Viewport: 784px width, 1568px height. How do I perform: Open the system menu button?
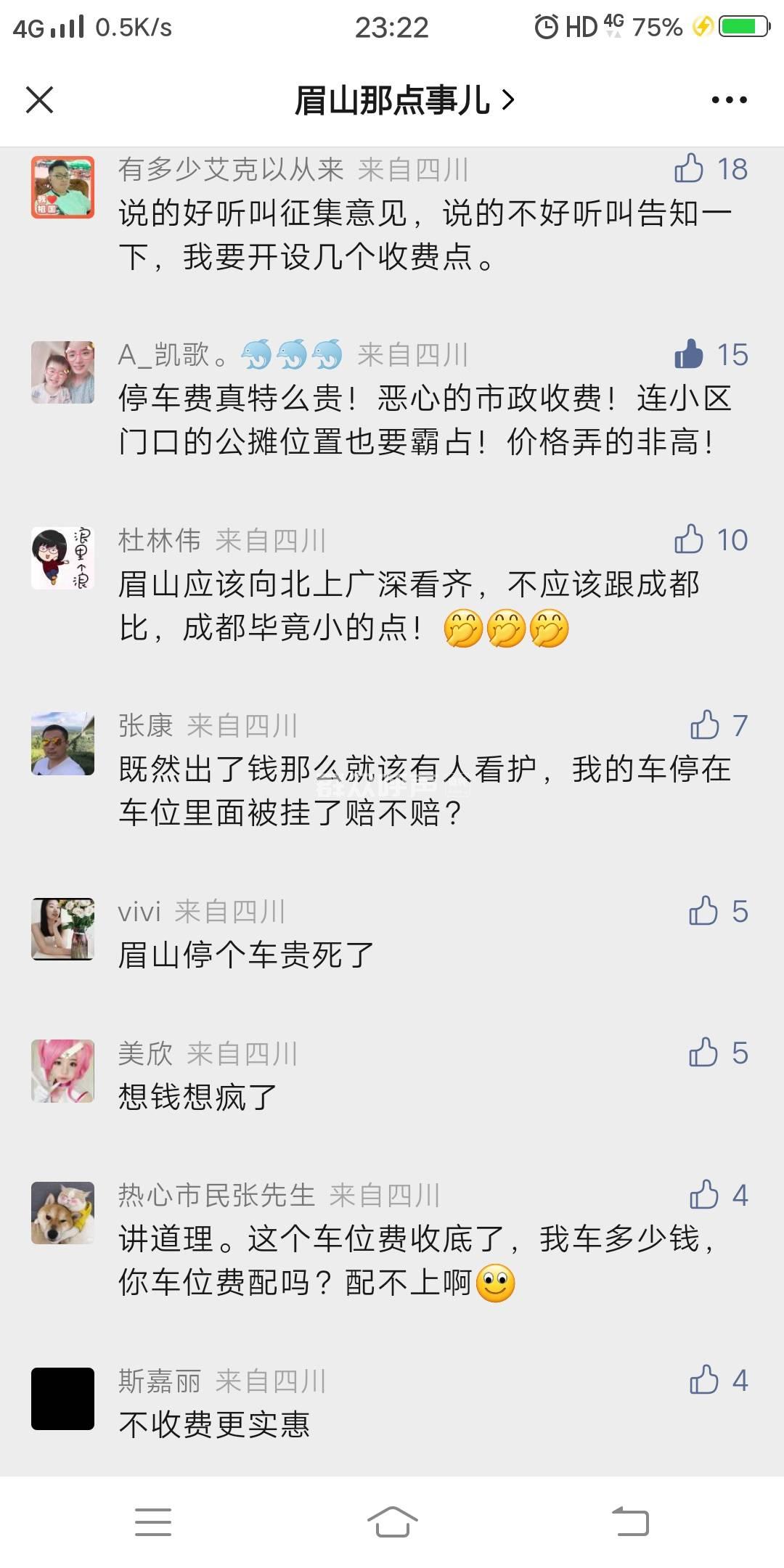[153, 1521]
